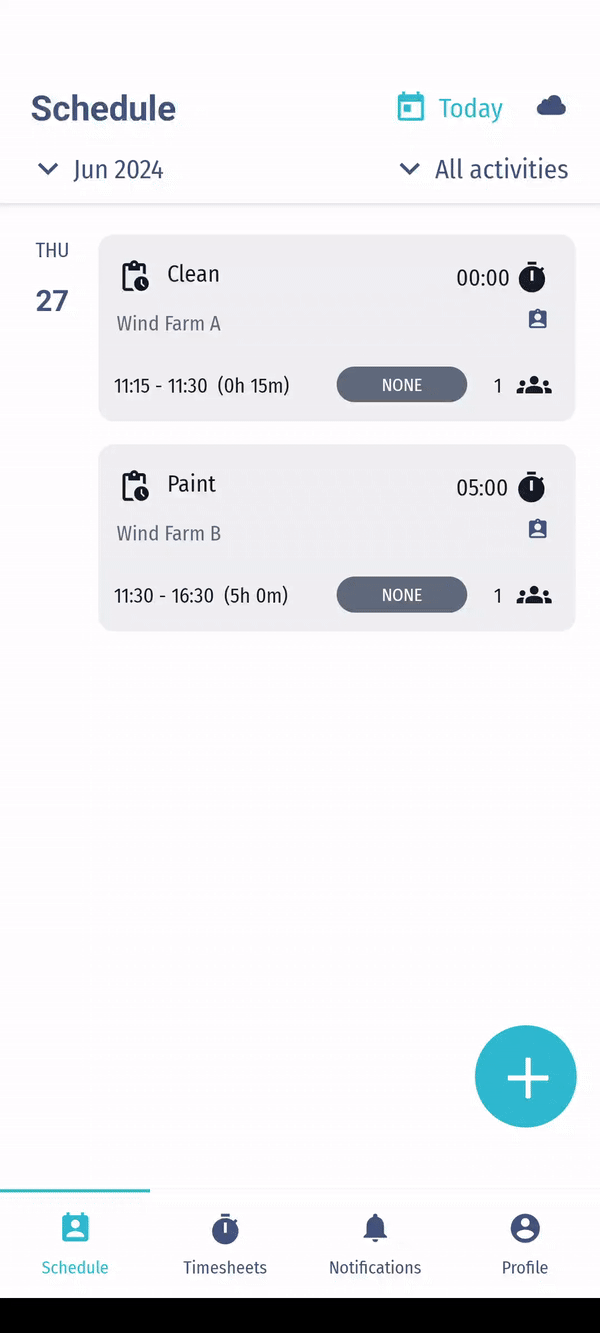
Task: Open the Paint activity card
Action: coord(337,538)
